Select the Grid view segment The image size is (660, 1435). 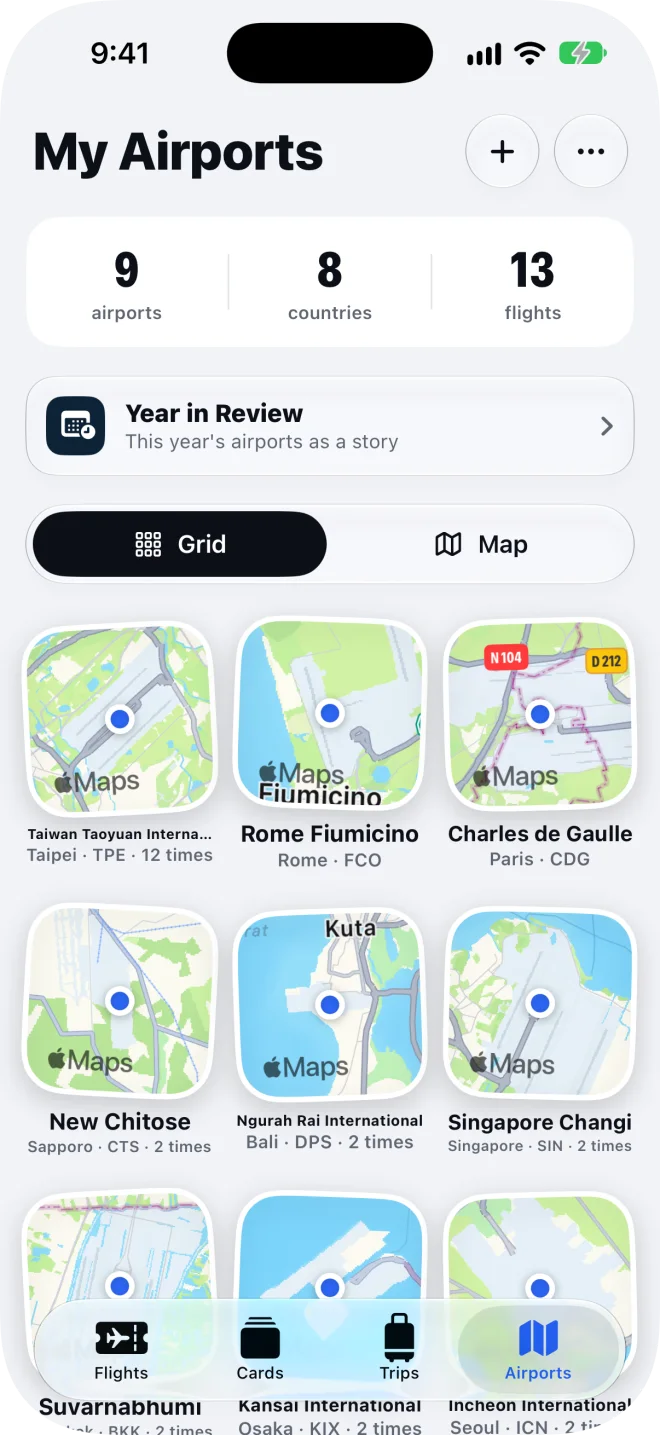point(180,544)
